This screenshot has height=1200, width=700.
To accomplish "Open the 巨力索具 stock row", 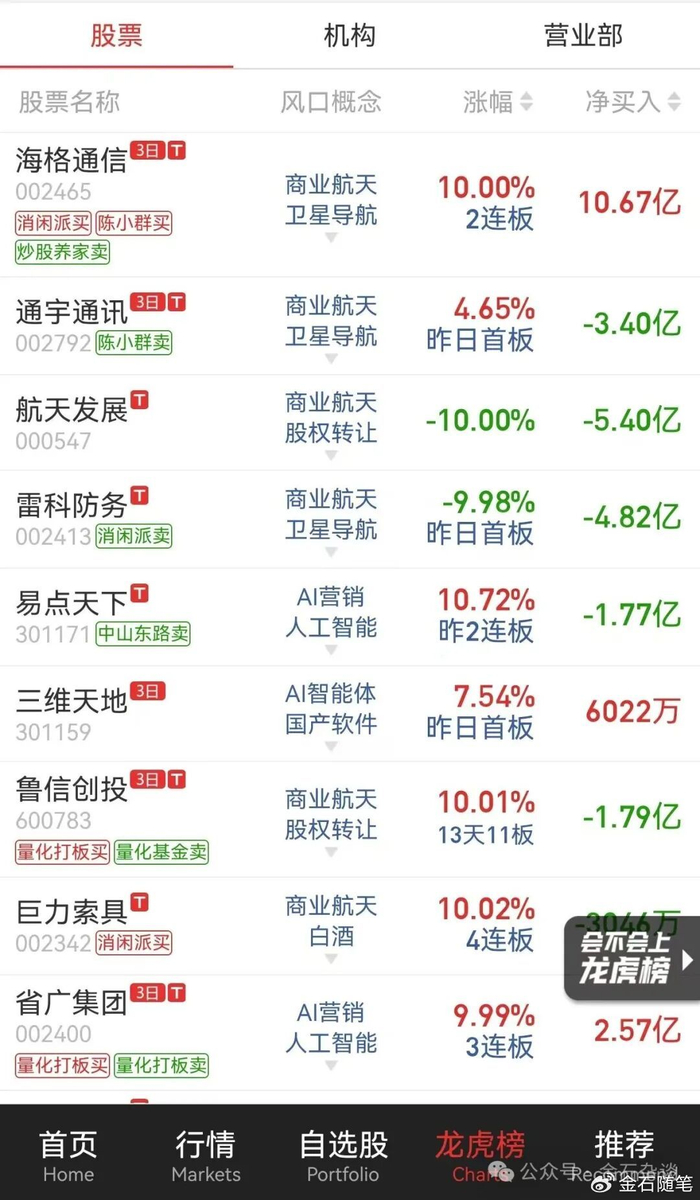I will coord(72,911).
